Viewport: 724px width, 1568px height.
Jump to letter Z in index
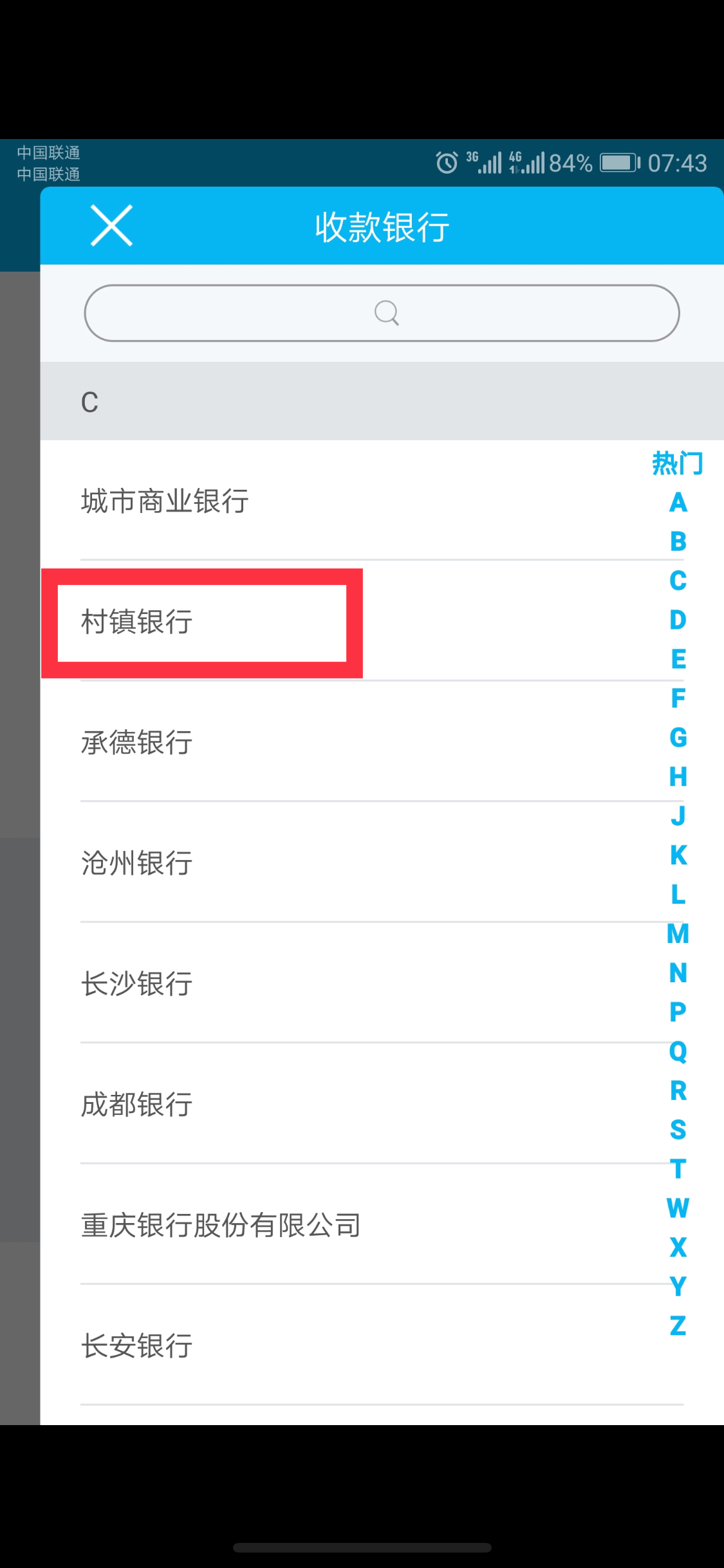(678, 1325)
